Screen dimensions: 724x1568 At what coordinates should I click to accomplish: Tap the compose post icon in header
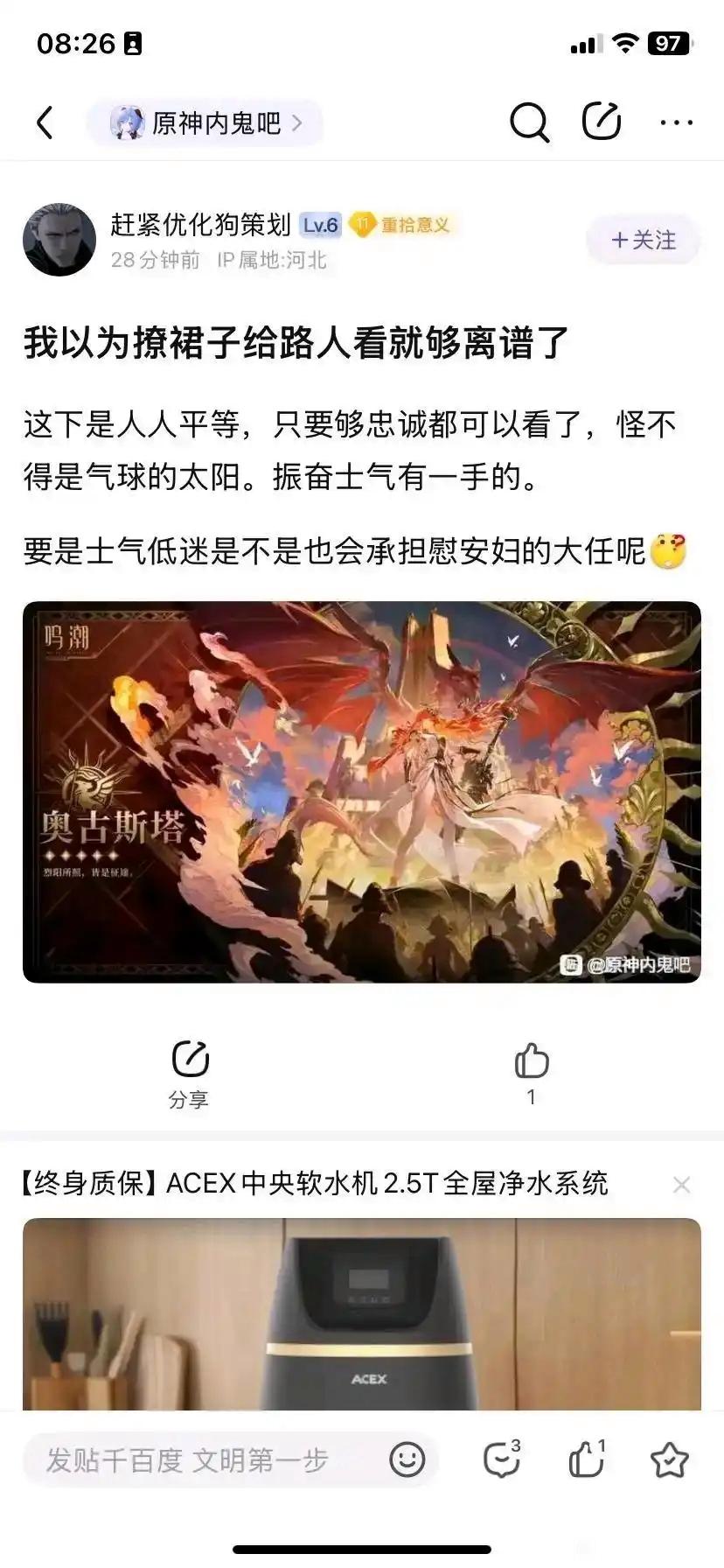[x=602, y=122]
